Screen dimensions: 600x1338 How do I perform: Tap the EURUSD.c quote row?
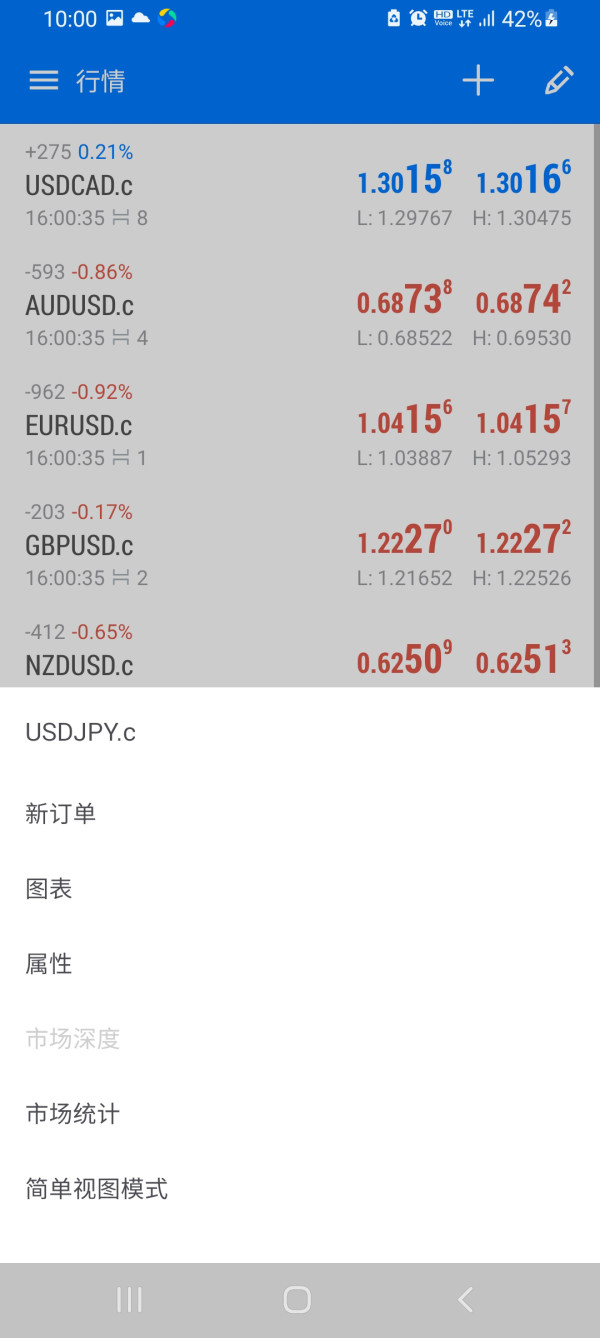click(298, 425)
